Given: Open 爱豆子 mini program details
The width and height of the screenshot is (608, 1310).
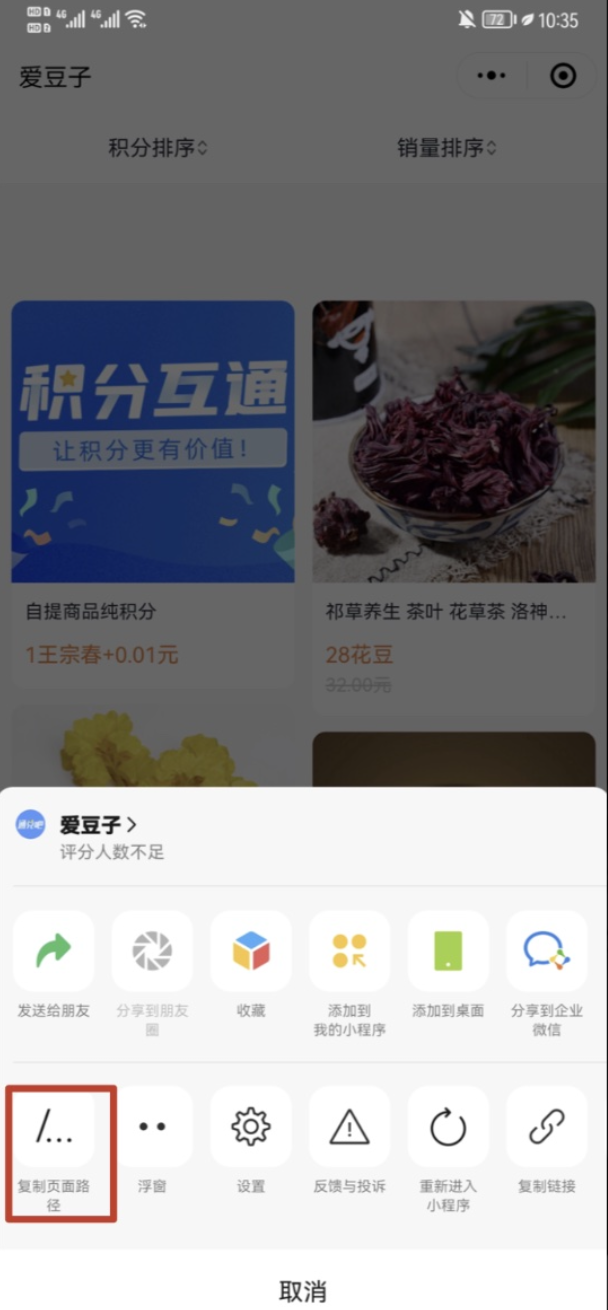Looking at the screenshot, I should (98, 825).
